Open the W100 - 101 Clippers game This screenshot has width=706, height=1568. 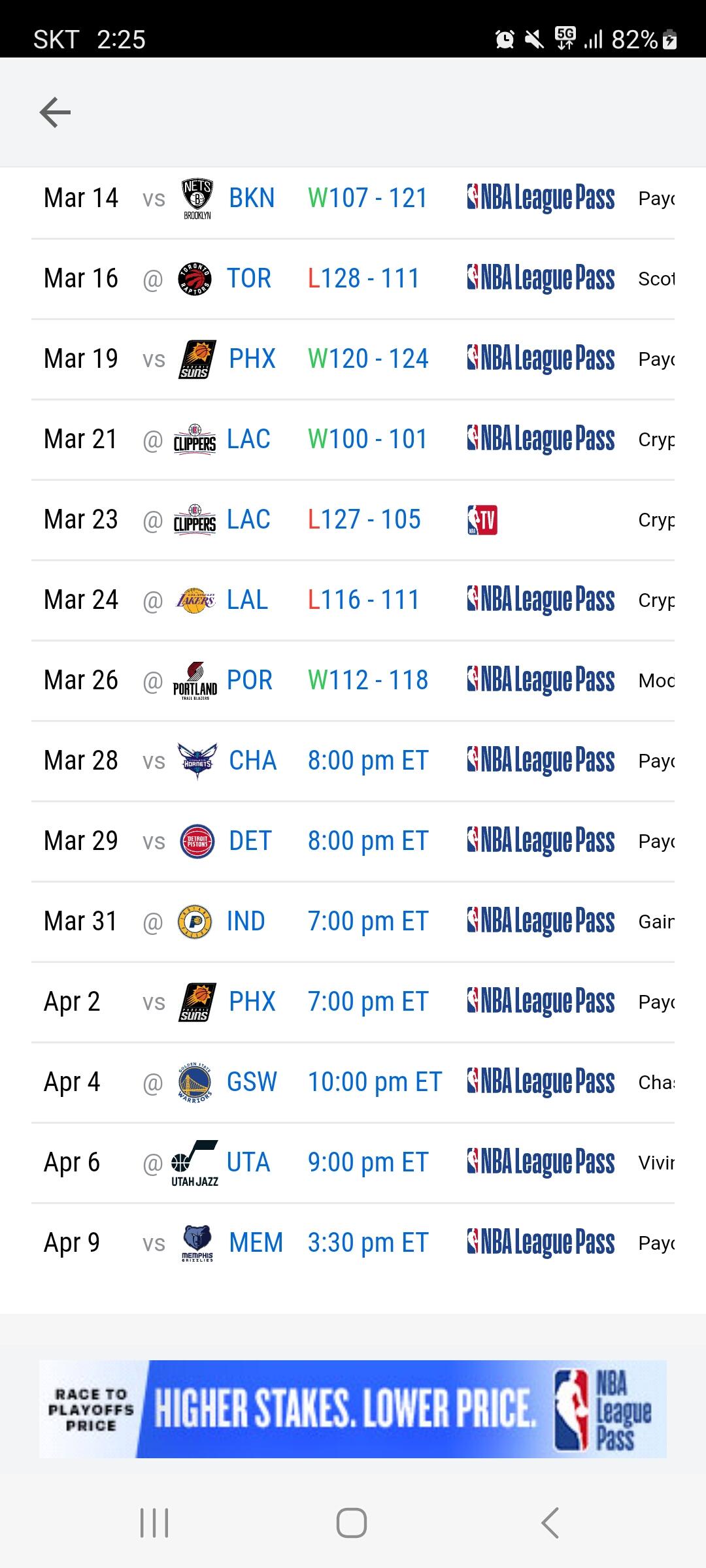point(367,439)
